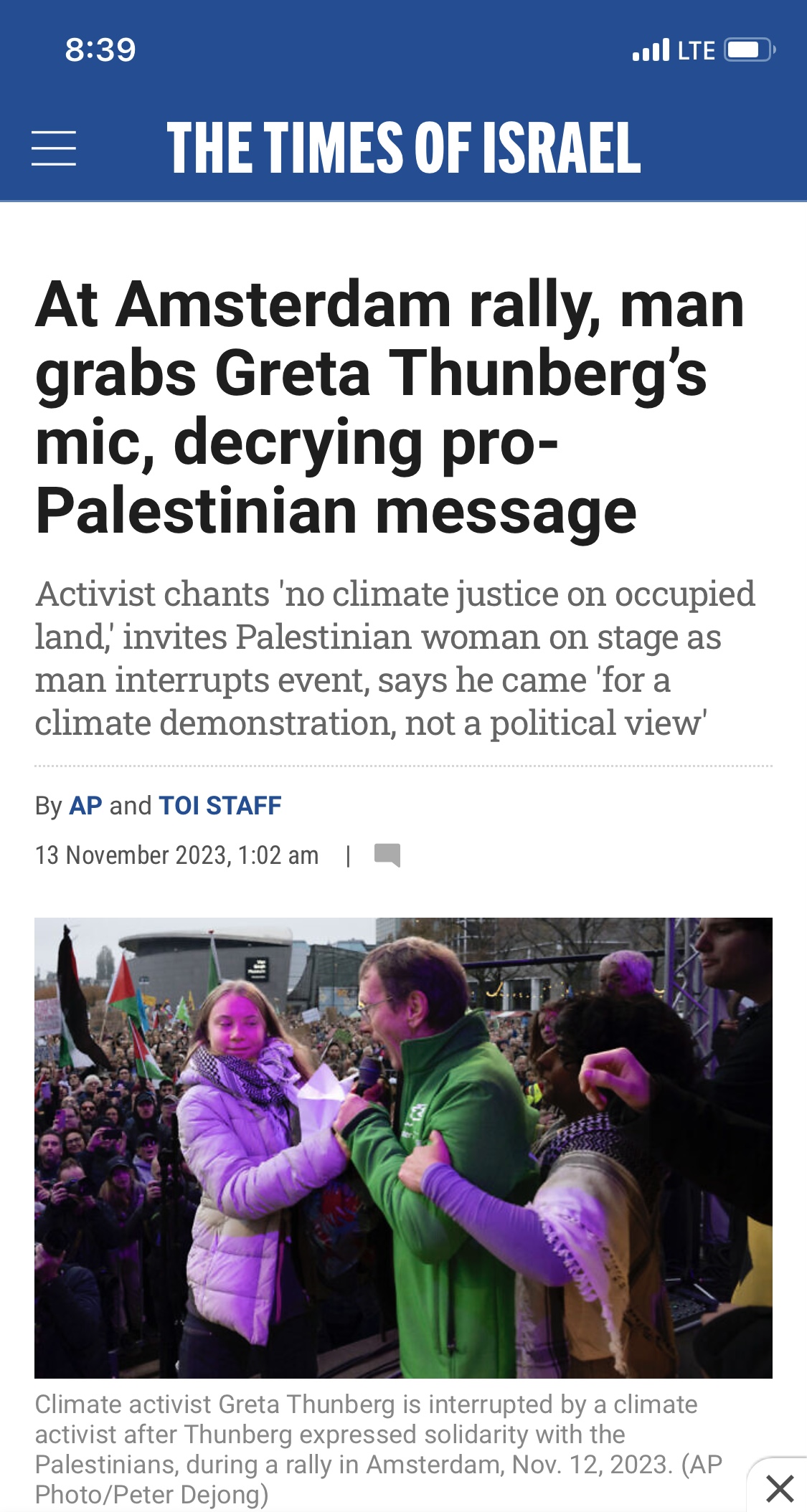
Task: Open the article's lead photo
Action: pos(403,1147)
